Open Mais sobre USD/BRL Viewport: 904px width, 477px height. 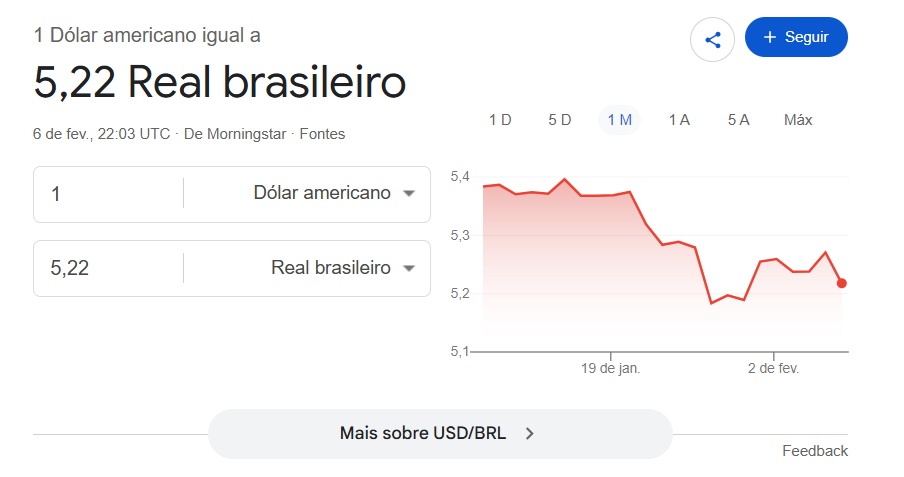pyautogui.click(x=439, y=433)
